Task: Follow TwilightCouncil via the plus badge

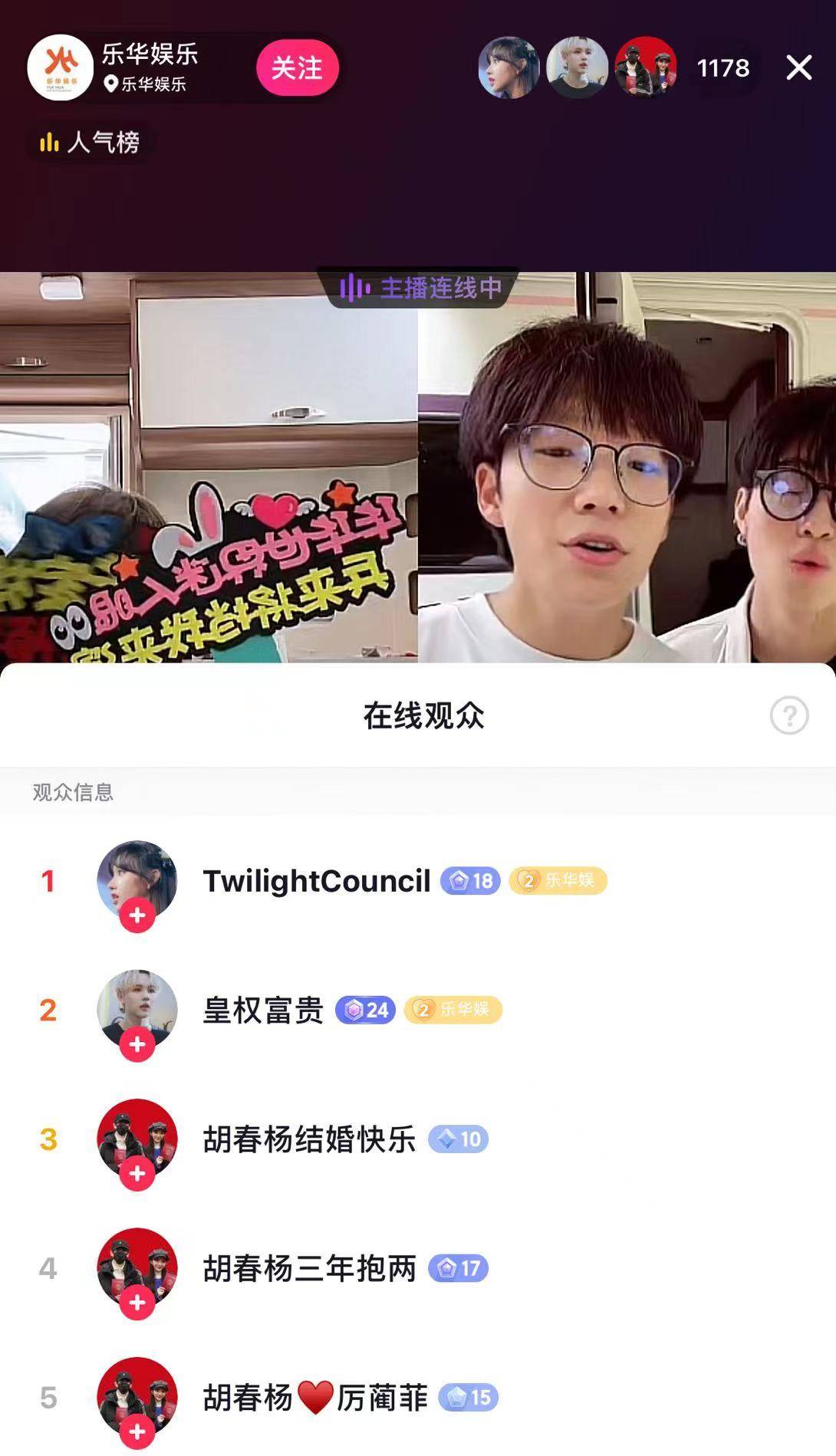Action: pos(137,915)
